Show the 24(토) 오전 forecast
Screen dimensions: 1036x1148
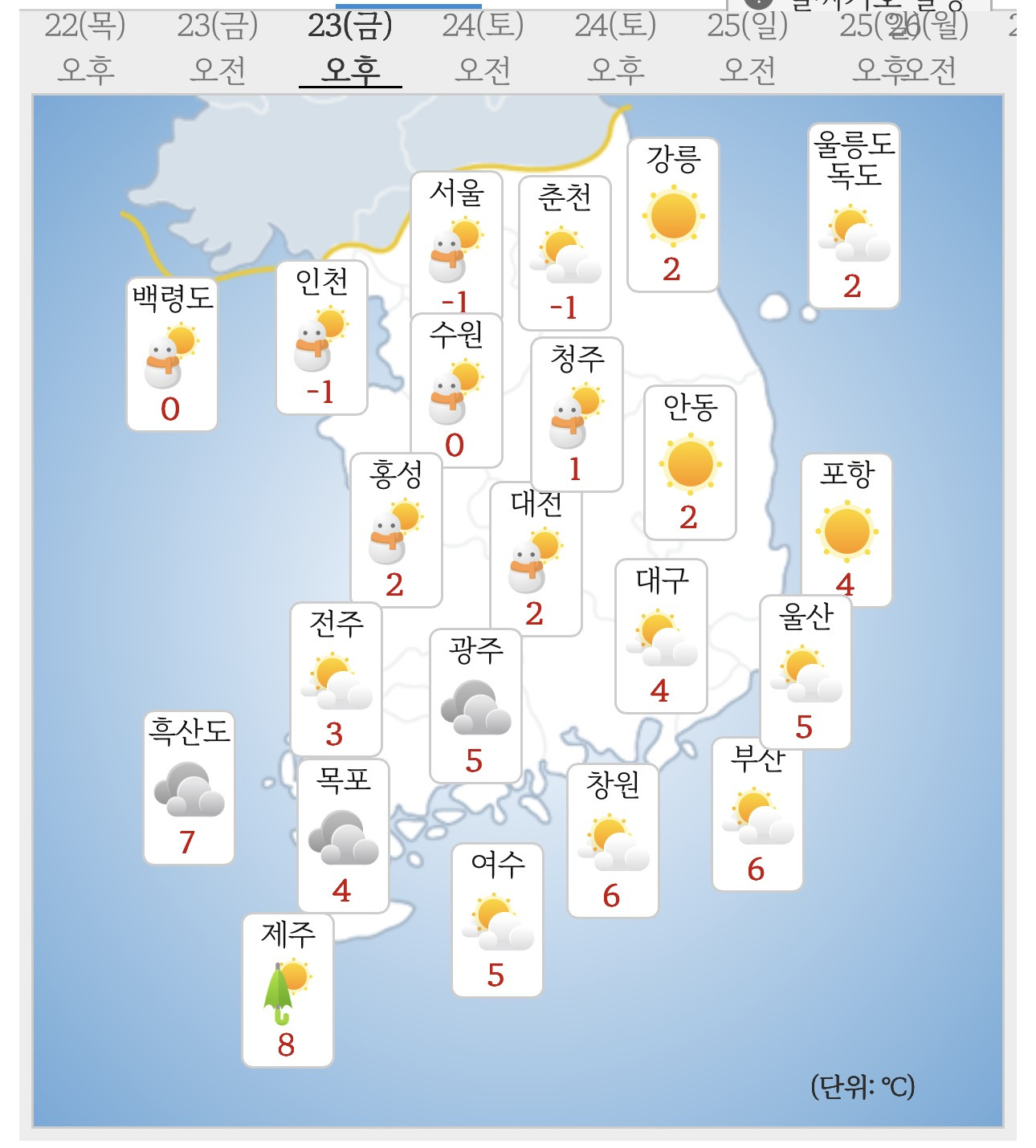click(483, 48)
